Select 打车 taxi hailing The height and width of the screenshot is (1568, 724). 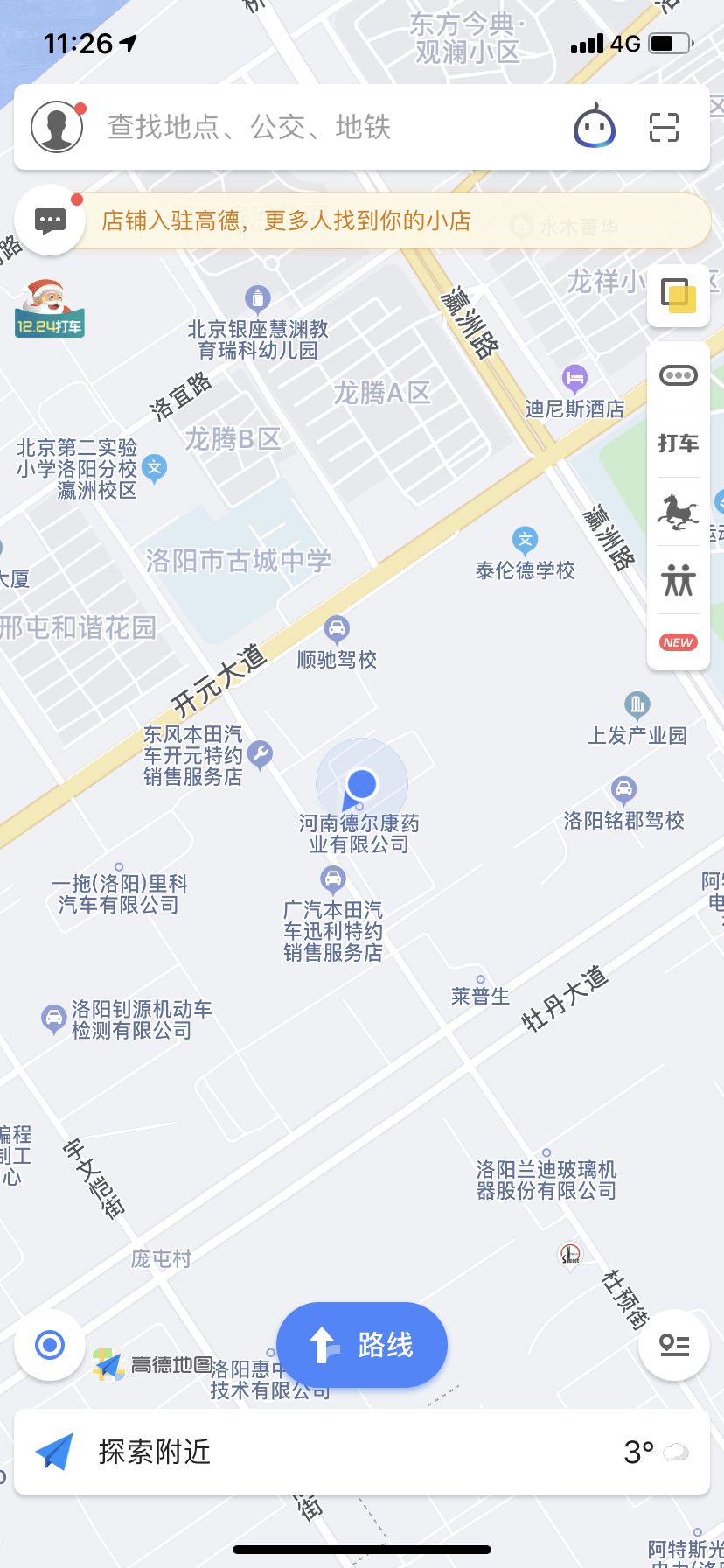click(678, 444)
